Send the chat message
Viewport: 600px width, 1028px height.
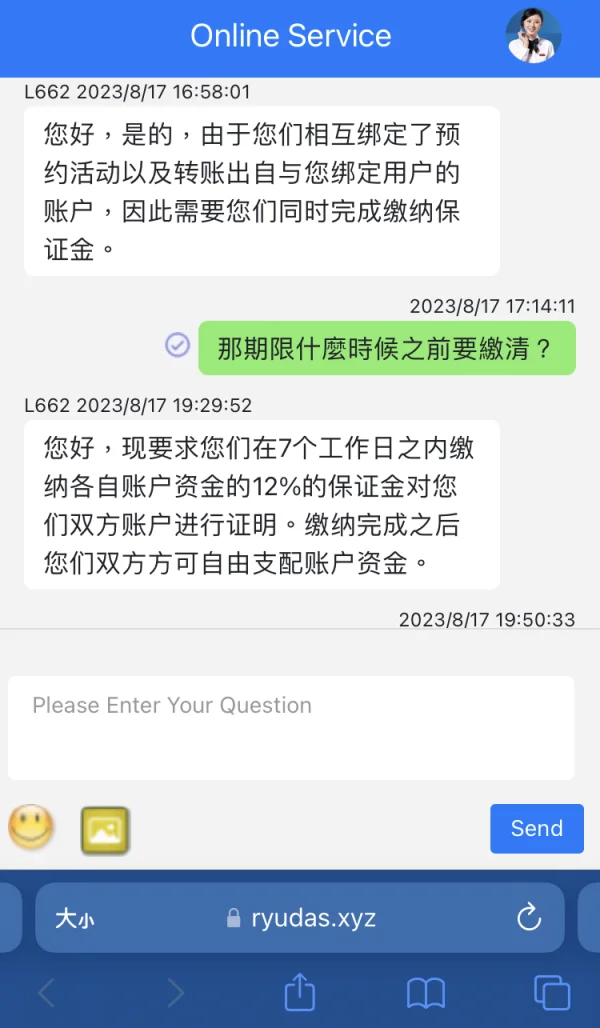[x=536, y=828]
